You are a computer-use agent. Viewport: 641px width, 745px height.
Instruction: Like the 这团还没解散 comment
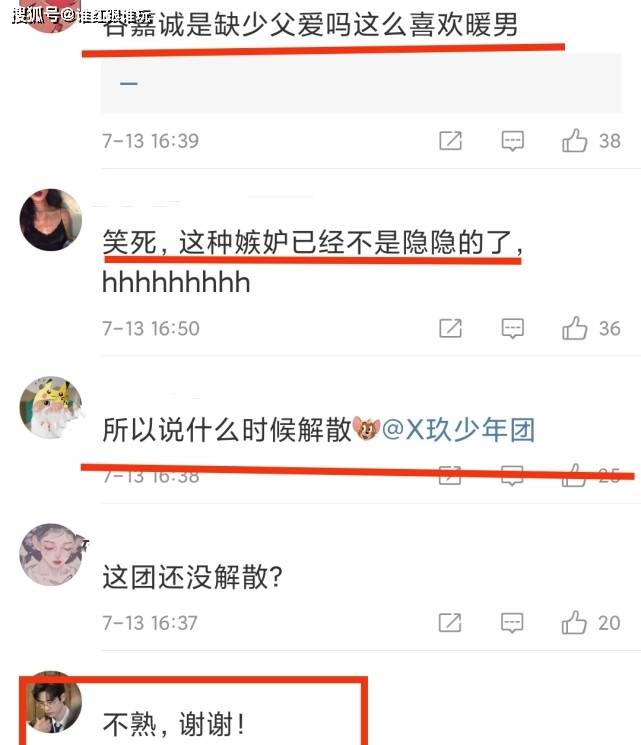click(x=575, y=623)
